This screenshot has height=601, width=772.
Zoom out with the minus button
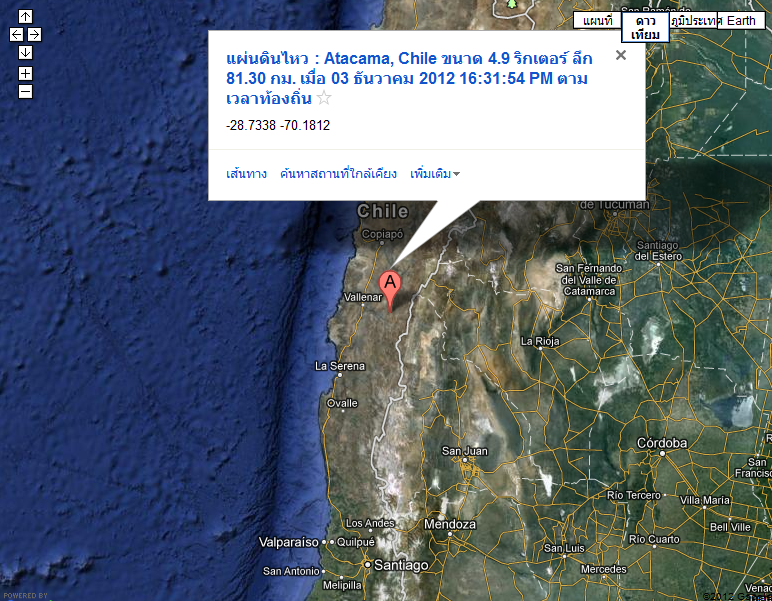point(25,92)
